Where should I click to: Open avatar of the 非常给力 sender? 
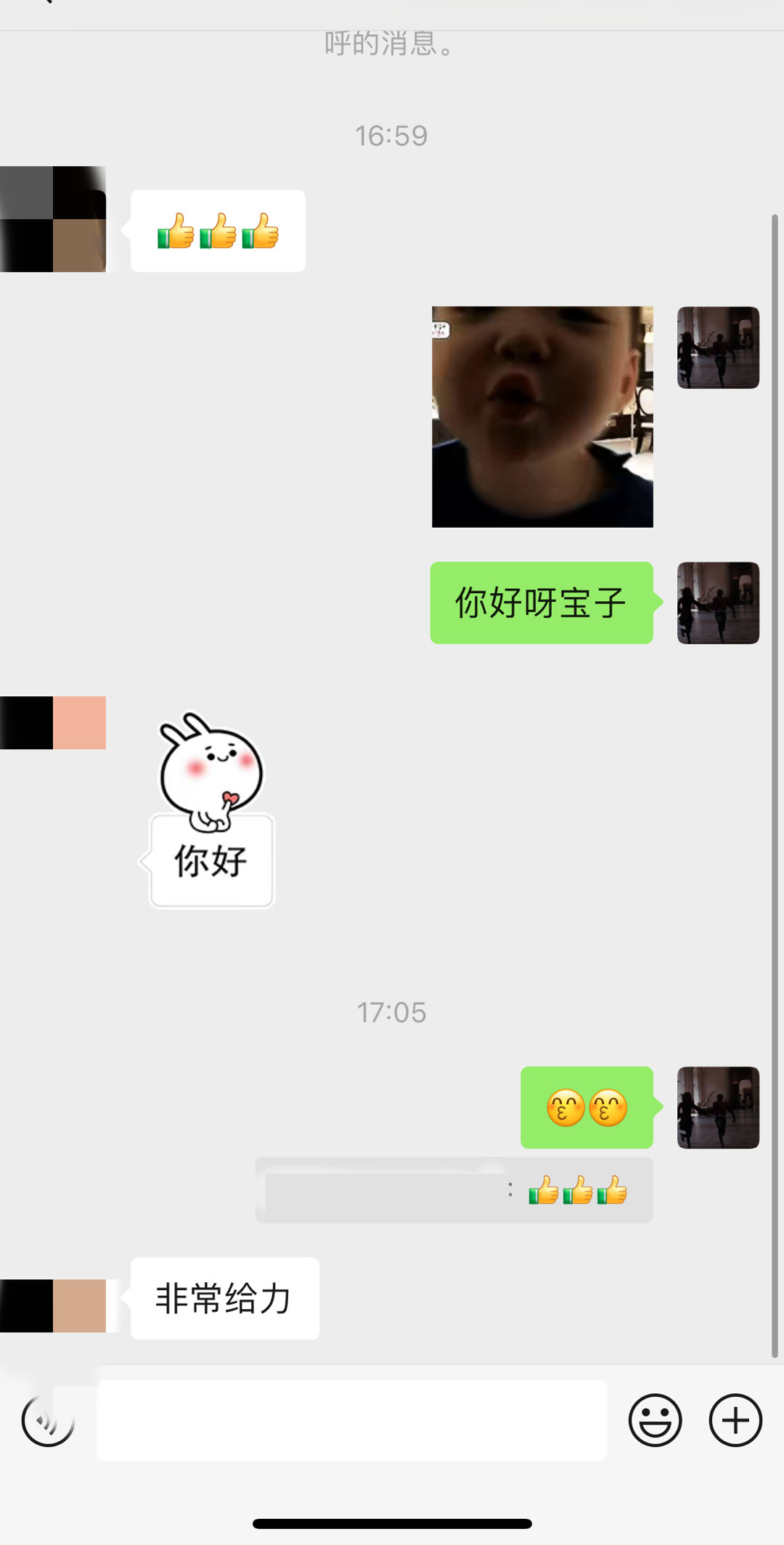(54, 1305)
